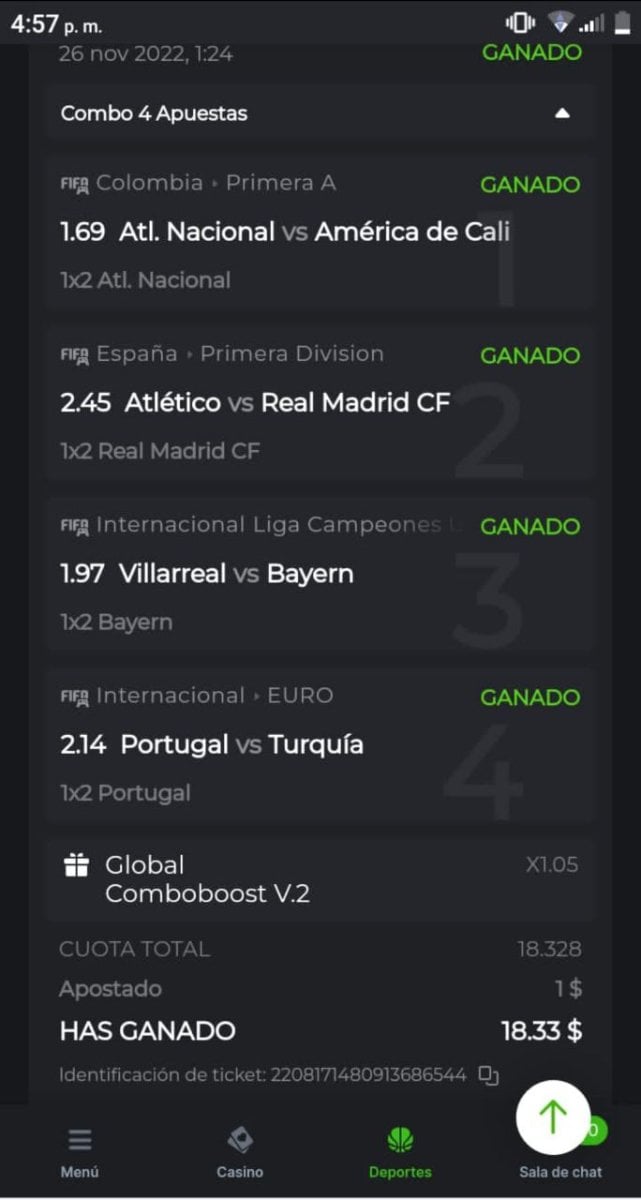Select the Villarreal vs Bayern bet card
The image size is (641, 1200).
[320, 574]
